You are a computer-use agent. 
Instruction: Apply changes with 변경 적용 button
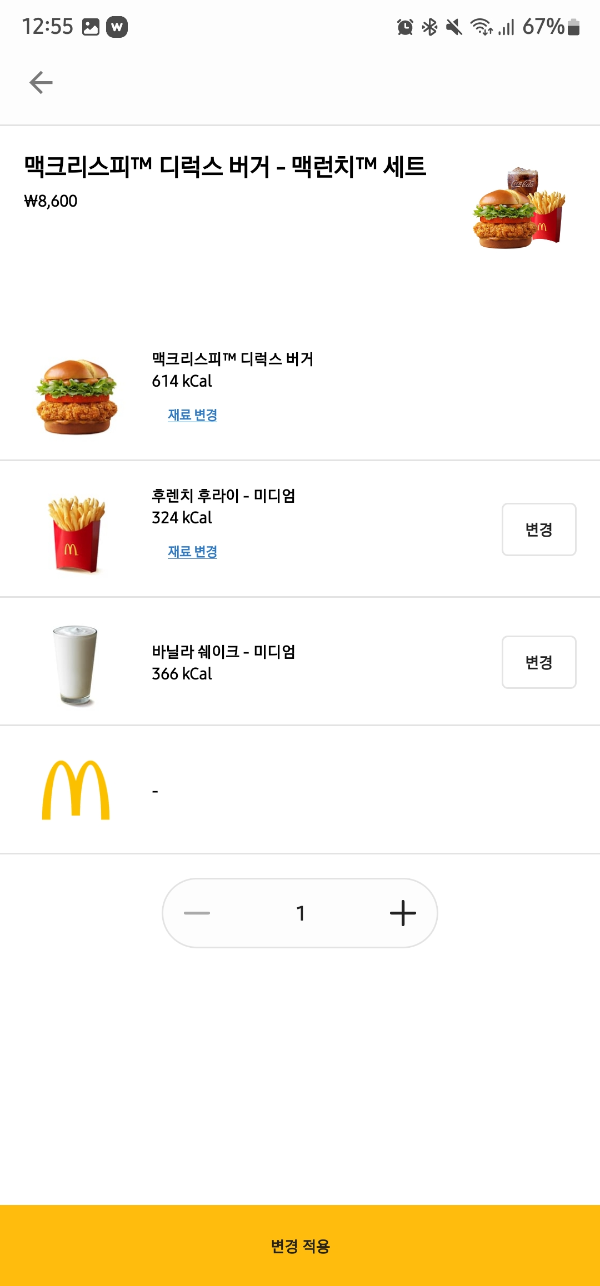300,1246
